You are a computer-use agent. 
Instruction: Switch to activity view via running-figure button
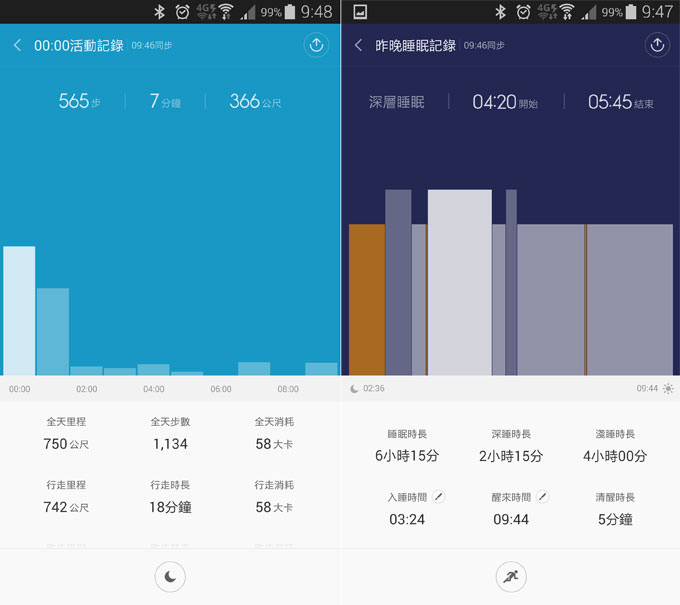coord(511,576)
